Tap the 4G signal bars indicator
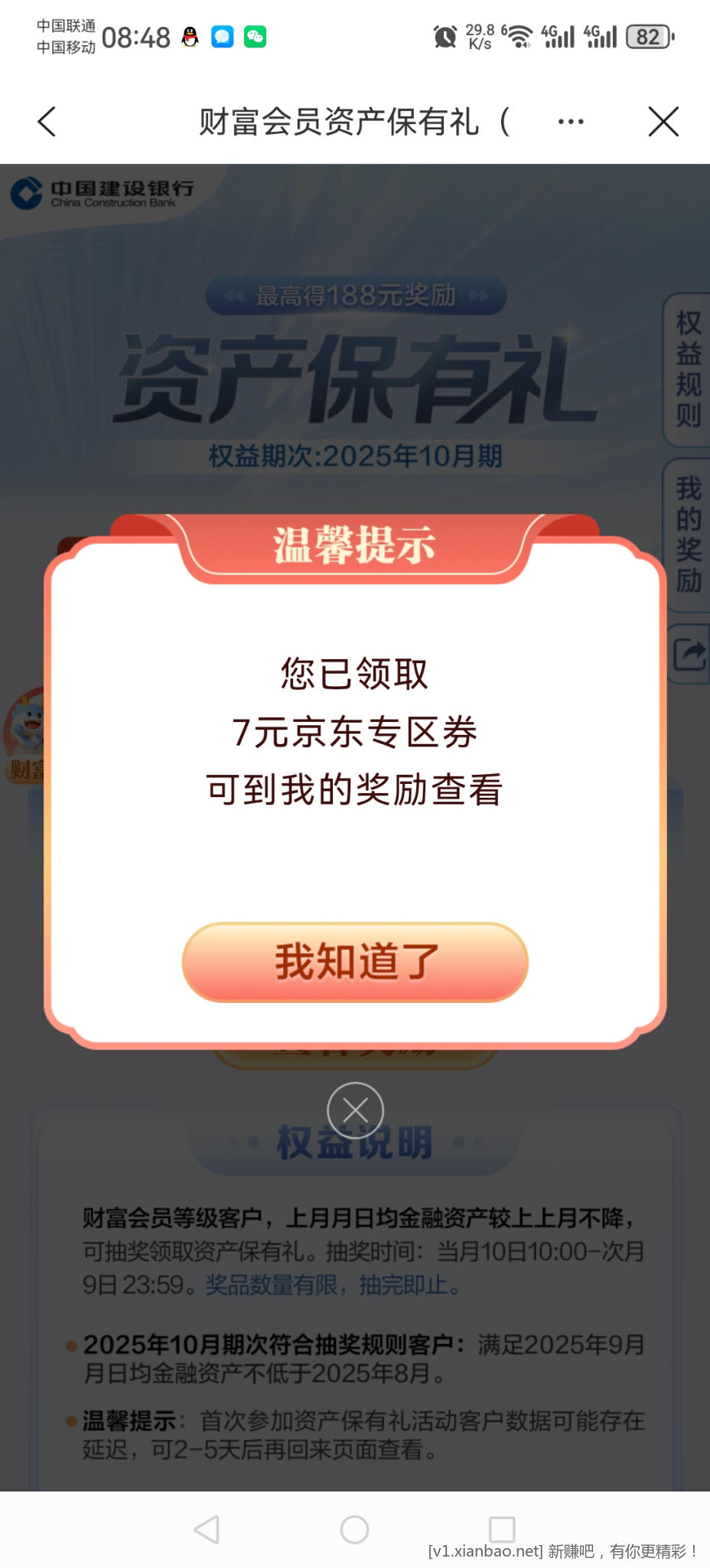The image size is (710, 1568). [558, 35]
